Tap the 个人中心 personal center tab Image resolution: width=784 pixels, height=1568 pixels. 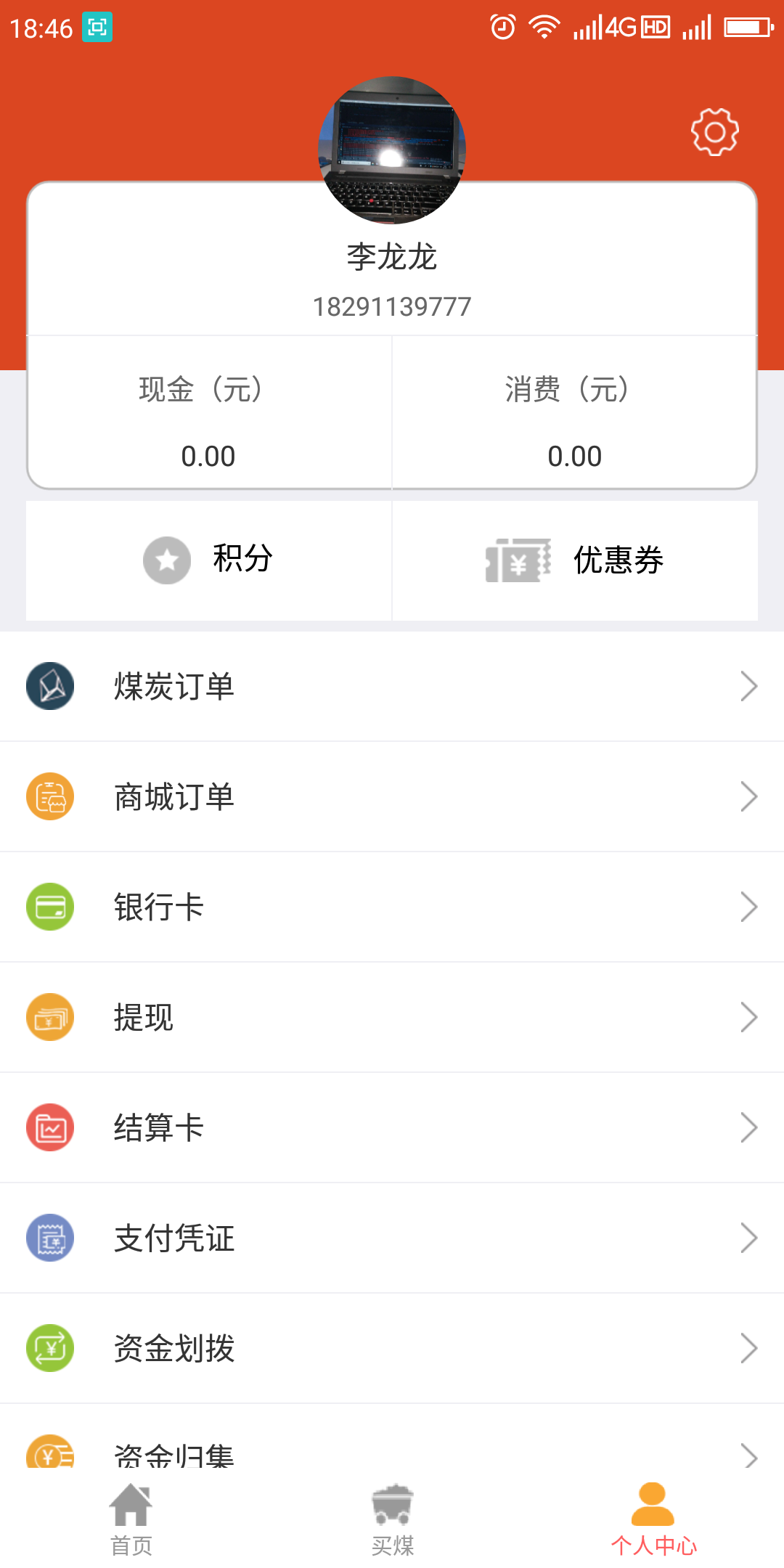coord(653,1517)
